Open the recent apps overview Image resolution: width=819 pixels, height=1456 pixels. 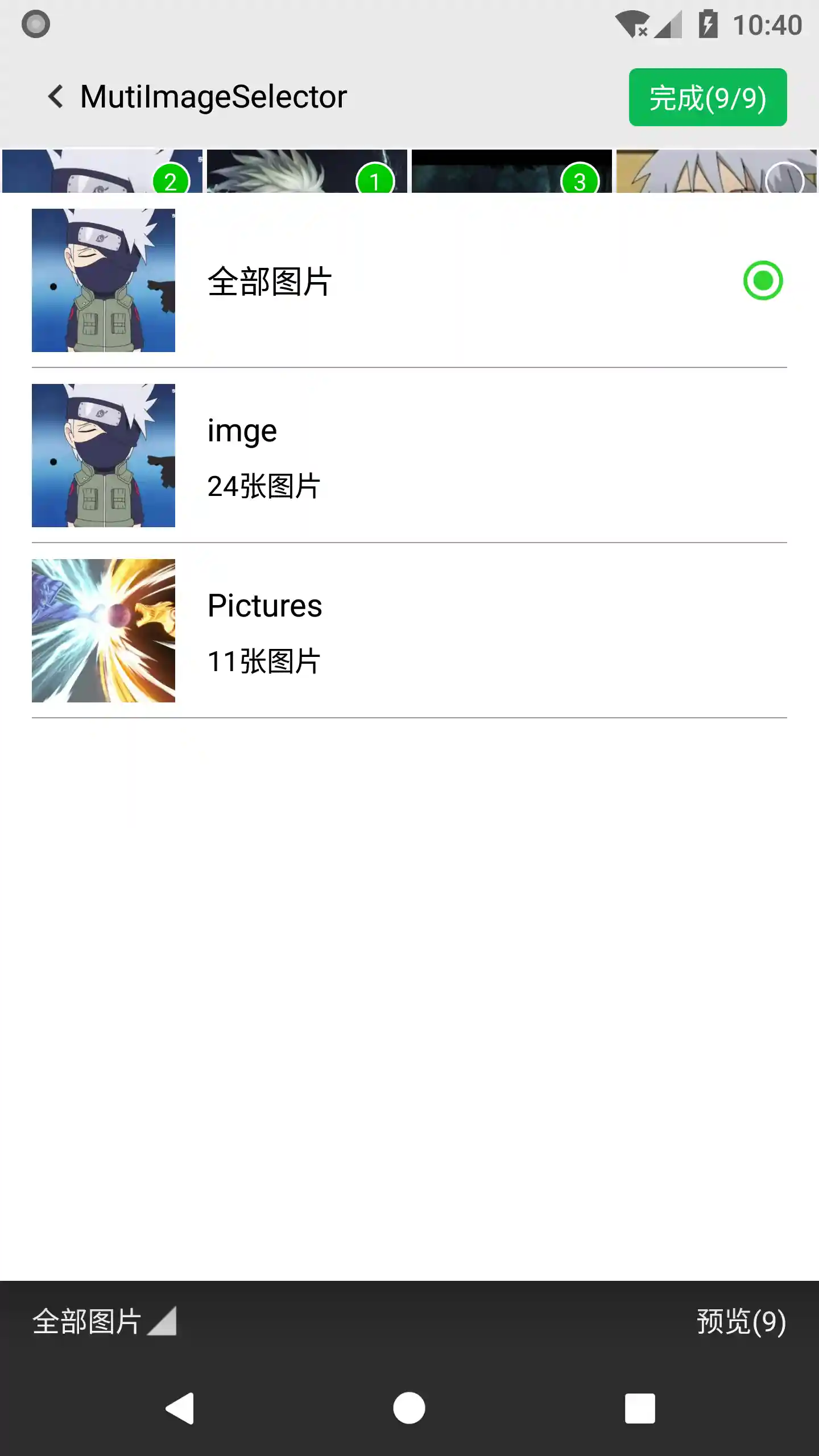coord(640,1408)
